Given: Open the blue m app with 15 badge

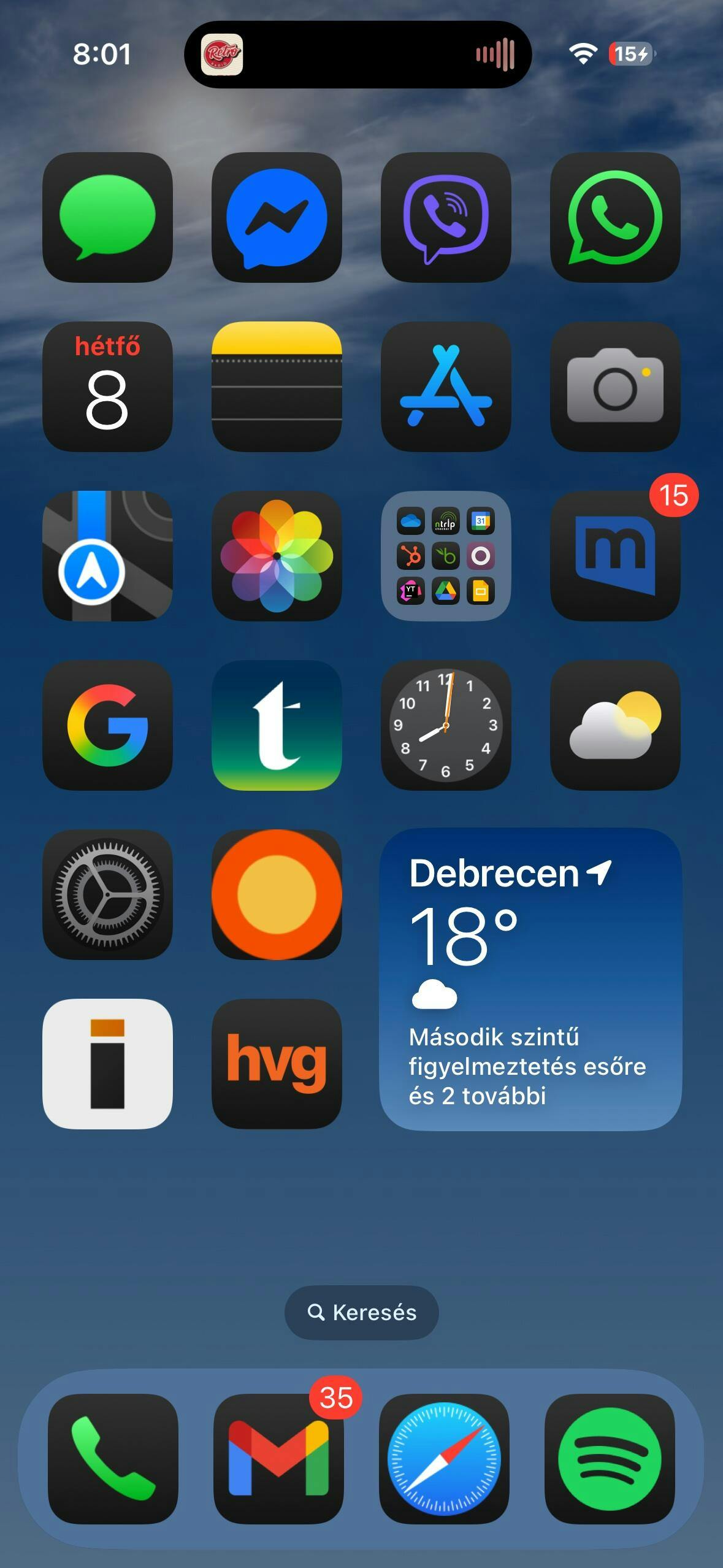Looking at the screenshot, I should coord(615,556).
